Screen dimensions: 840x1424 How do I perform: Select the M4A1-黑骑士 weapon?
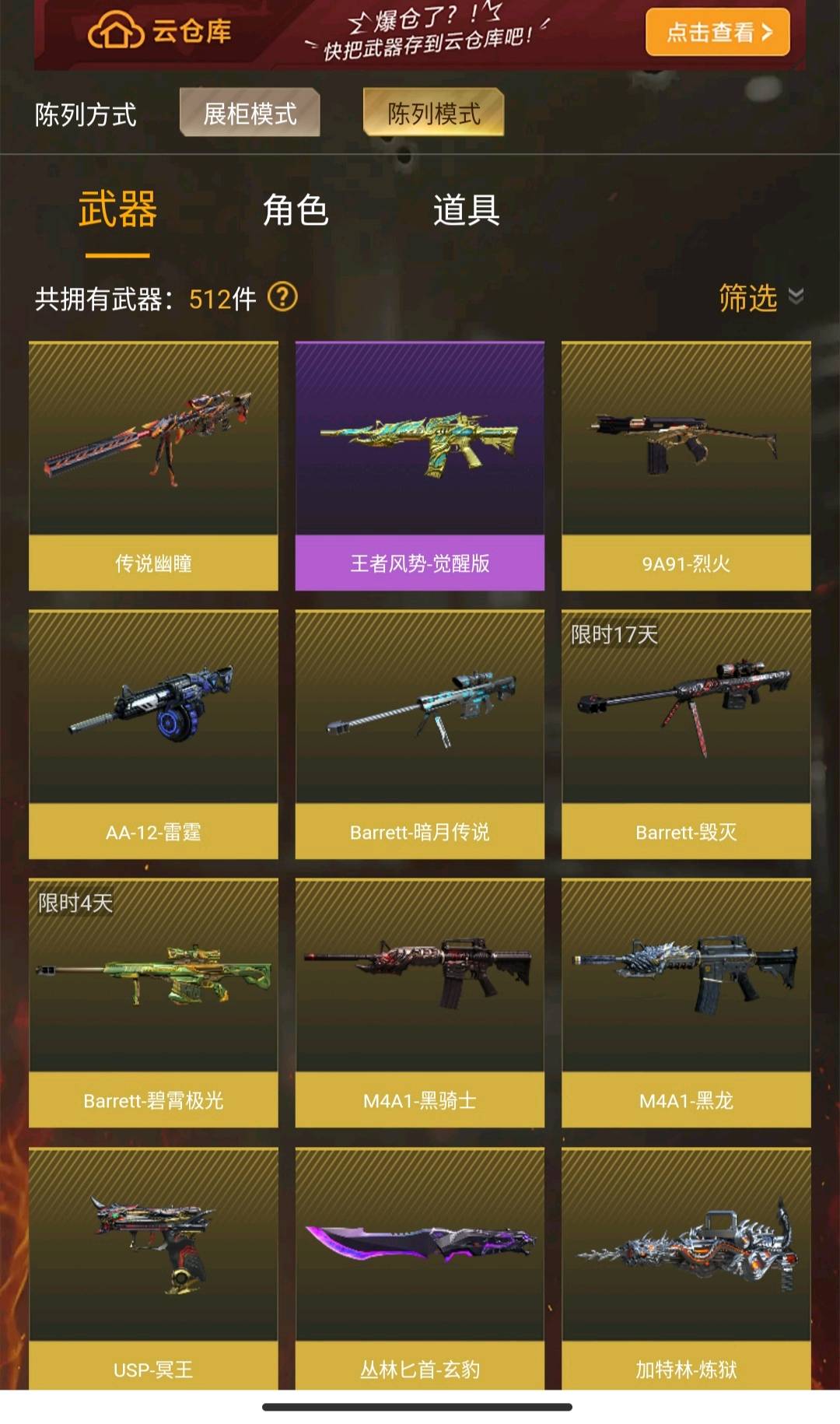coord(420,1002)
